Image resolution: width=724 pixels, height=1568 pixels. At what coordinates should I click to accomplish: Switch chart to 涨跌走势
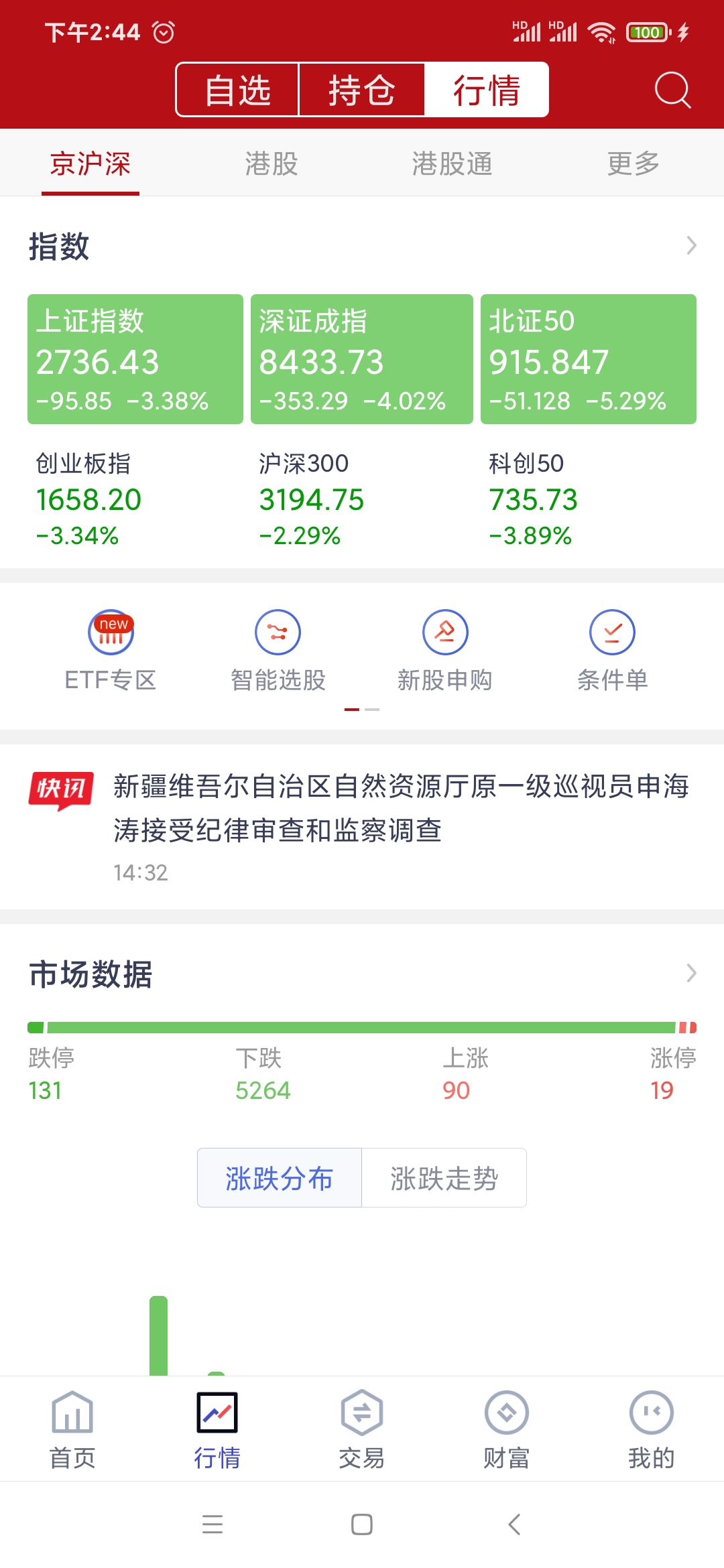point(444,1178)
